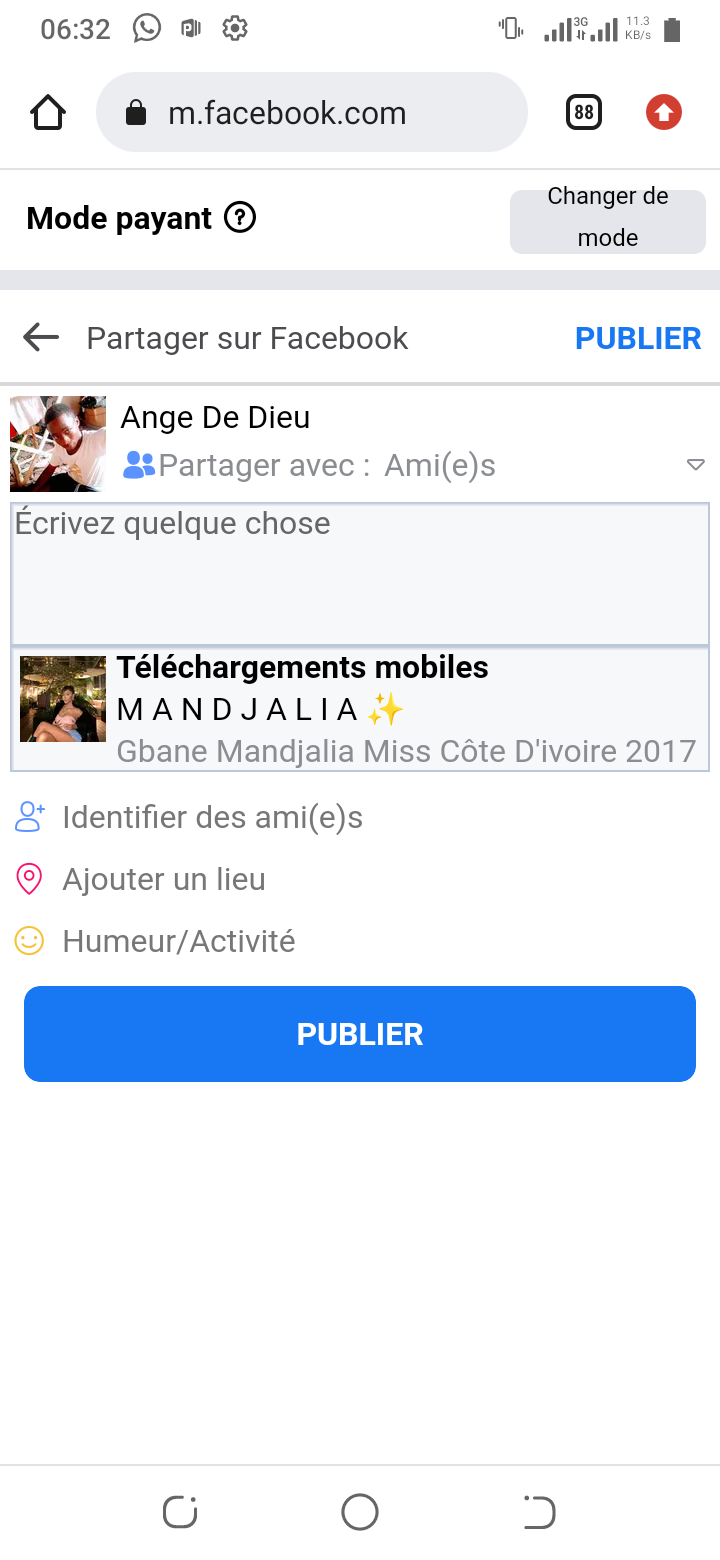Open the system recent apps button
720x1560 pixels.
click(x=180, y=1512)
